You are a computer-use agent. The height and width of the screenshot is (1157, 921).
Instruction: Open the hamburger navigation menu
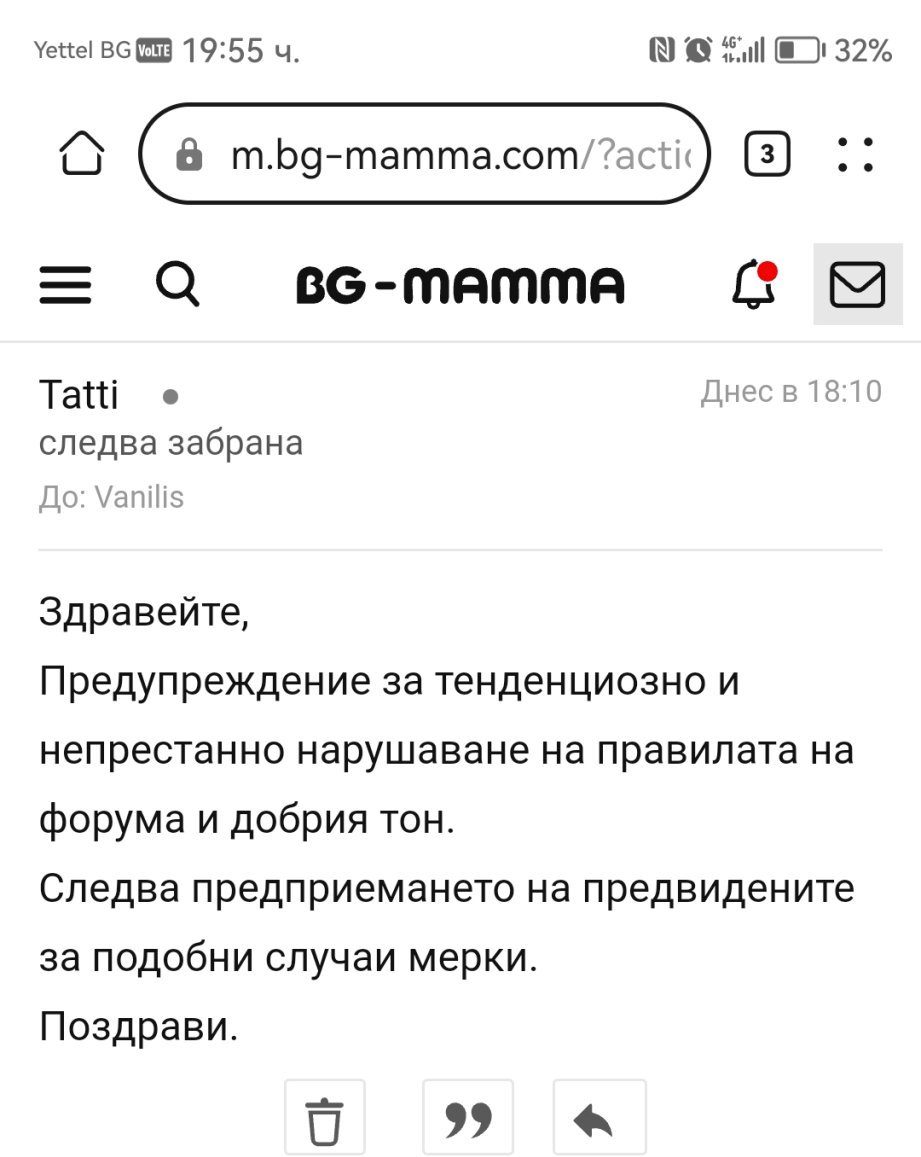(x=65, y=285)
